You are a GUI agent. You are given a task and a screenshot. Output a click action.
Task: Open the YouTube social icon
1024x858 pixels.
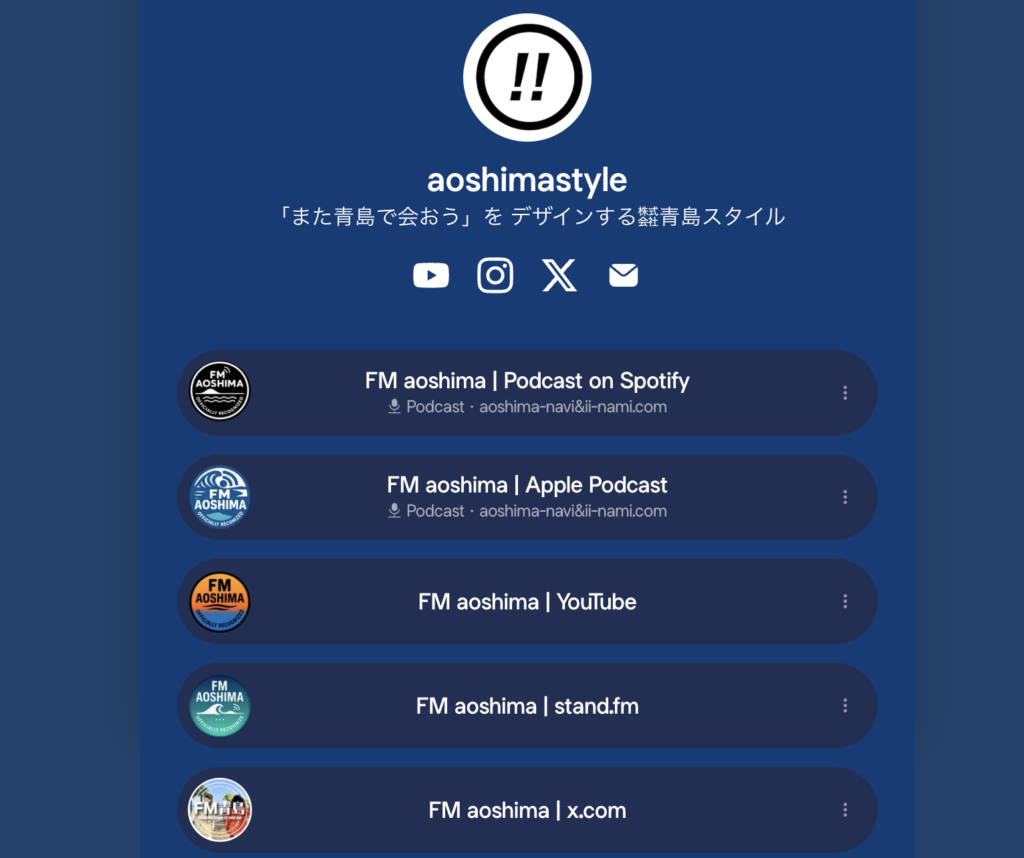coord(431,275)
